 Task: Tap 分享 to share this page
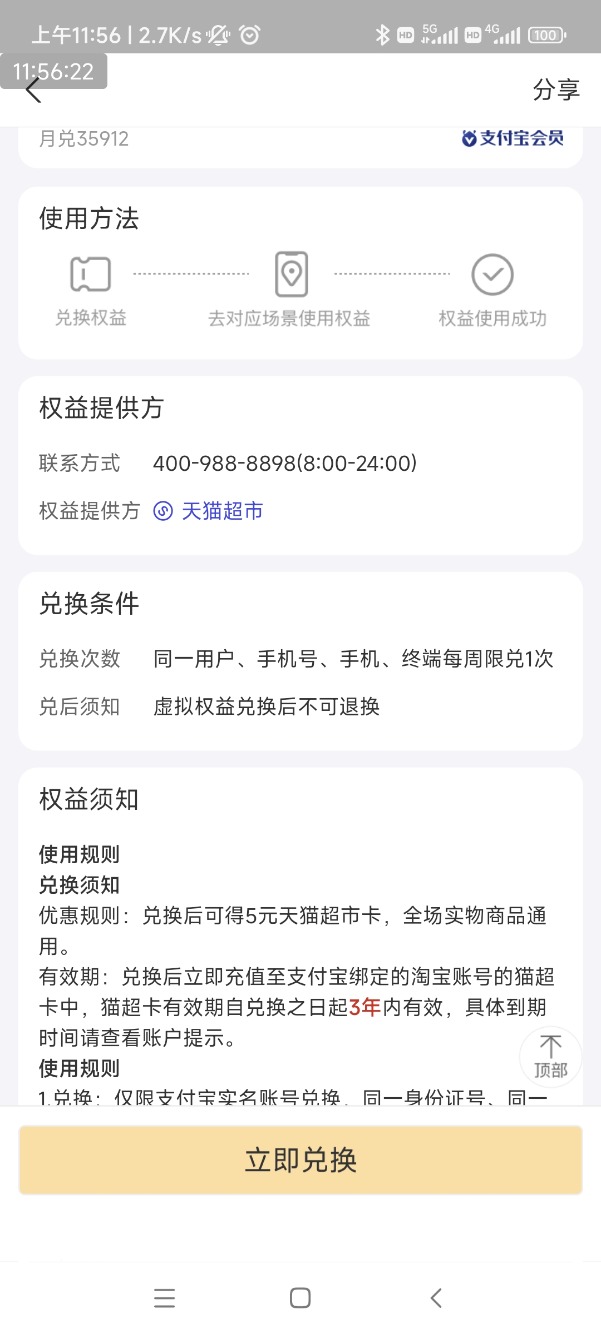pos(556,89)
